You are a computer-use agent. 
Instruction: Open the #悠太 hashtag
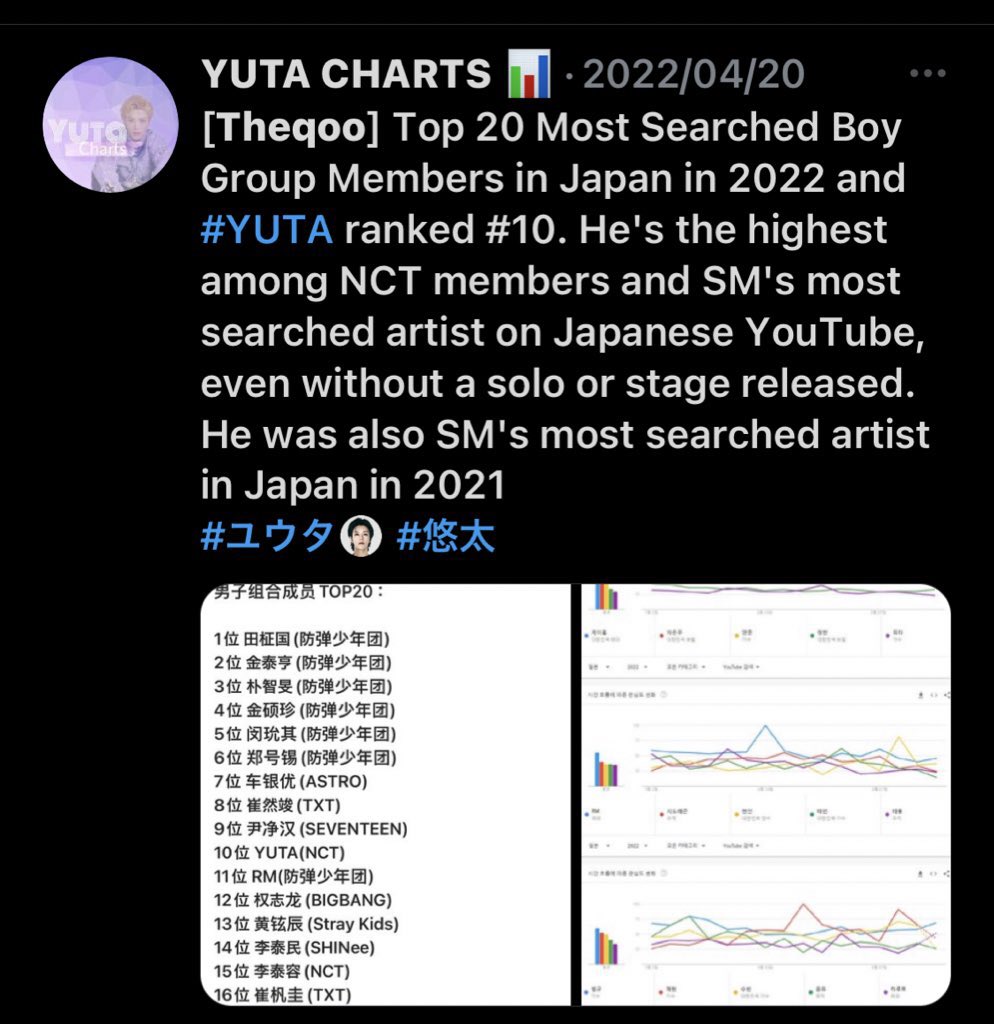point(446,537)
